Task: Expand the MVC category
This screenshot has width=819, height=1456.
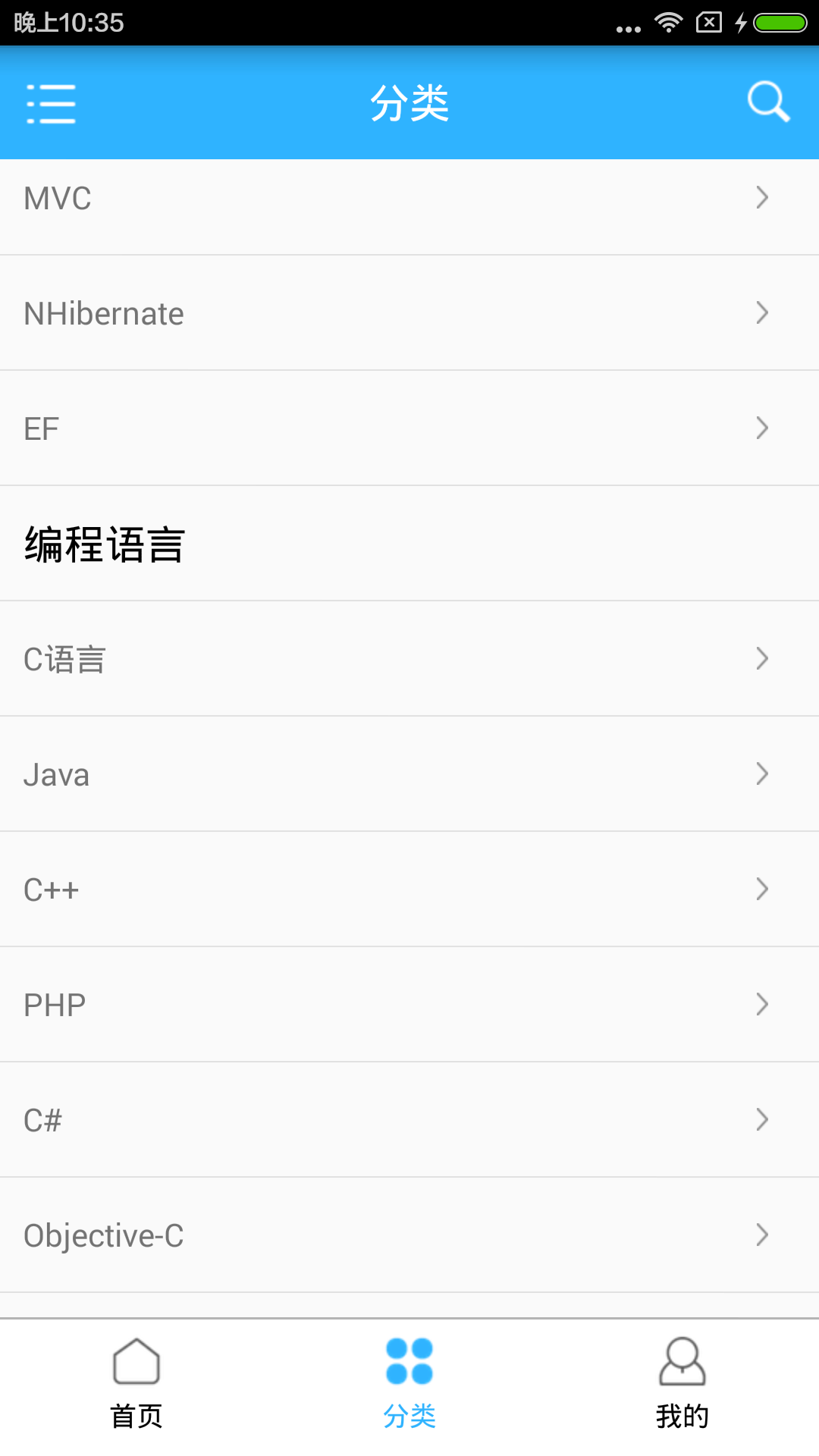Action: (409, 197)
